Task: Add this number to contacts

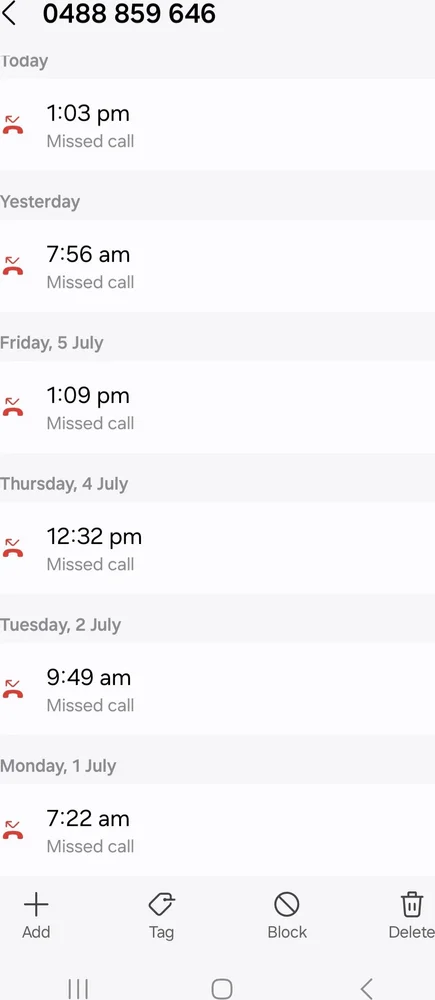Action: point(36,916)
